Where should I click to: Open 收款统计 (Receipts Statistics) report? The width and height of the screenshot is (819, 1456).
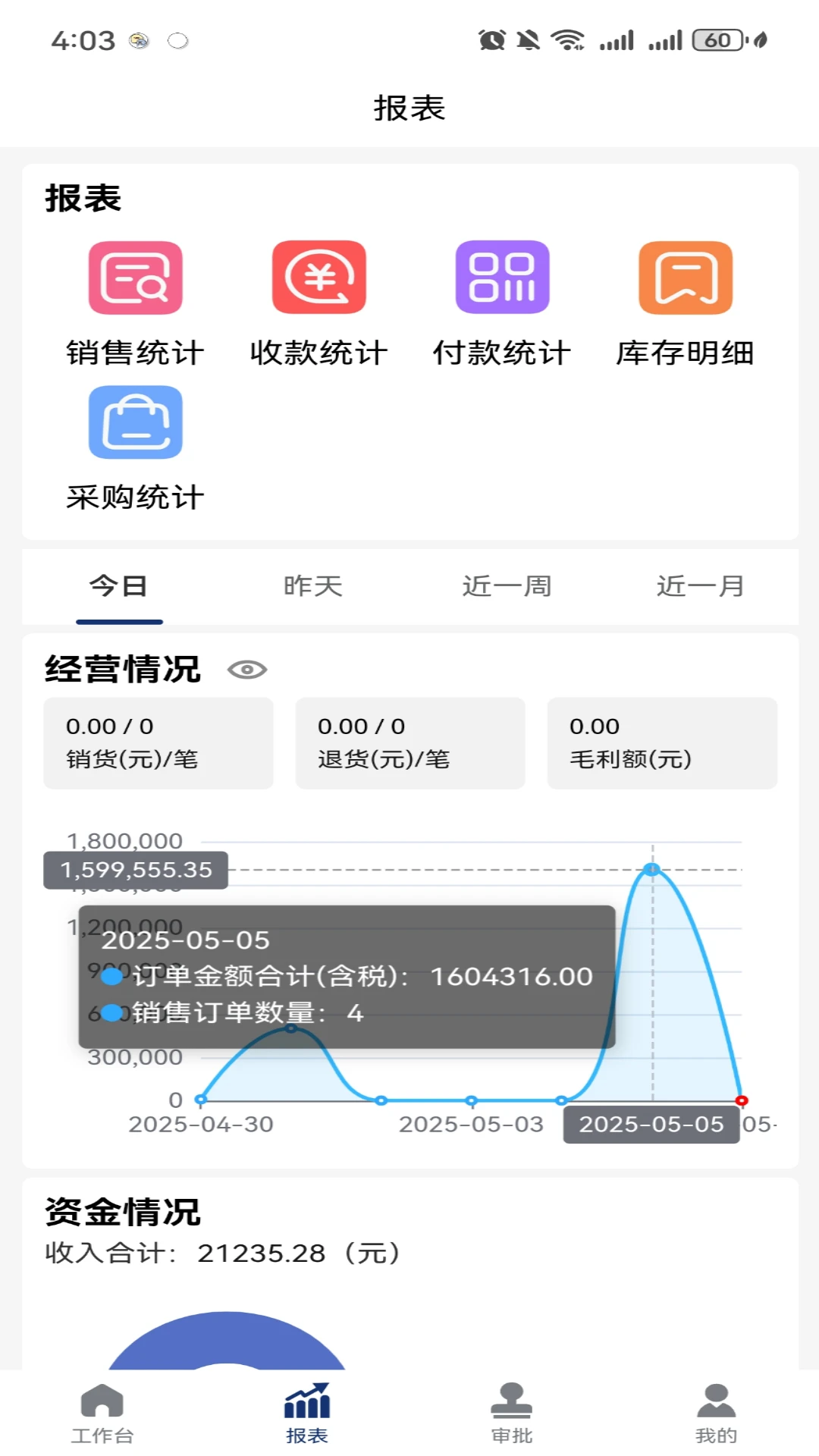point(318,277)
